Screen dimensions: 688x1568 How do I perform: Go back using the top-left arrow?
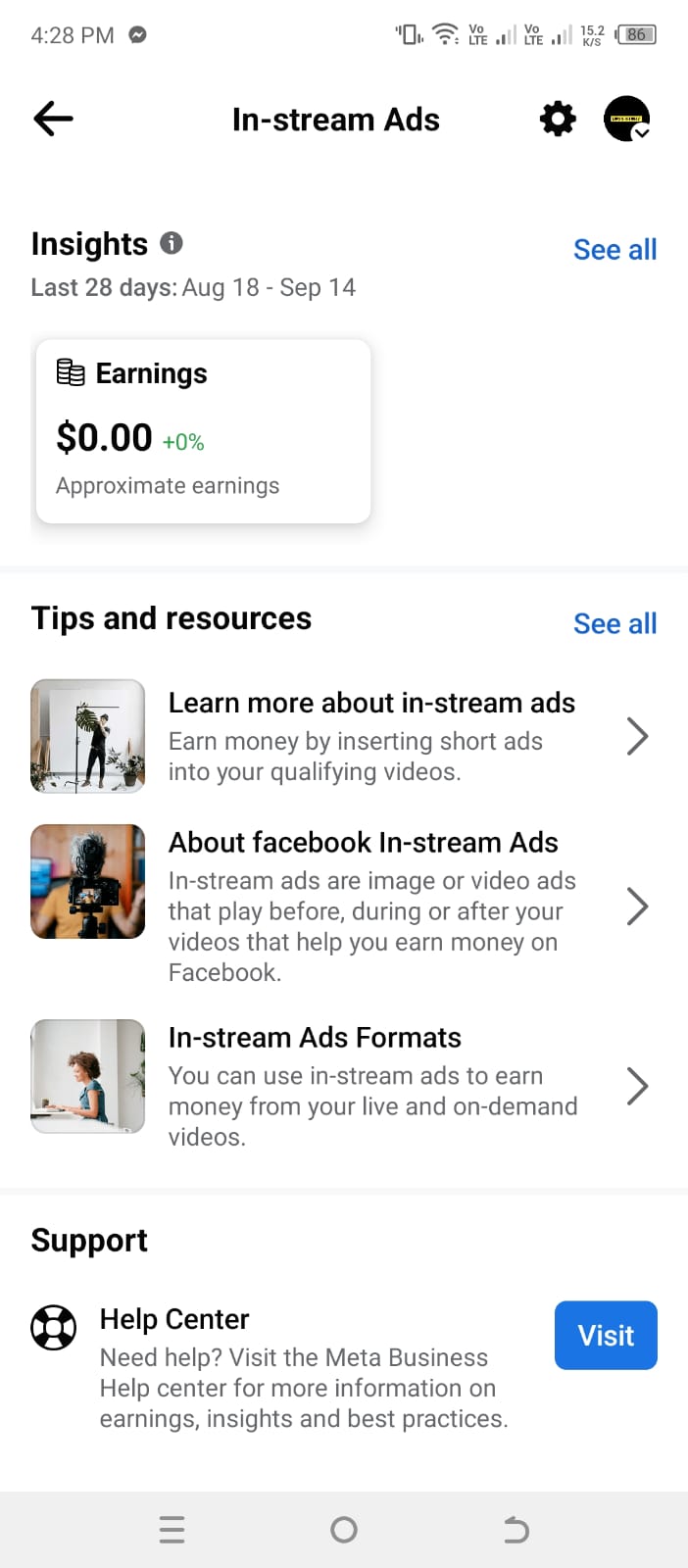[x=53, y=120]
